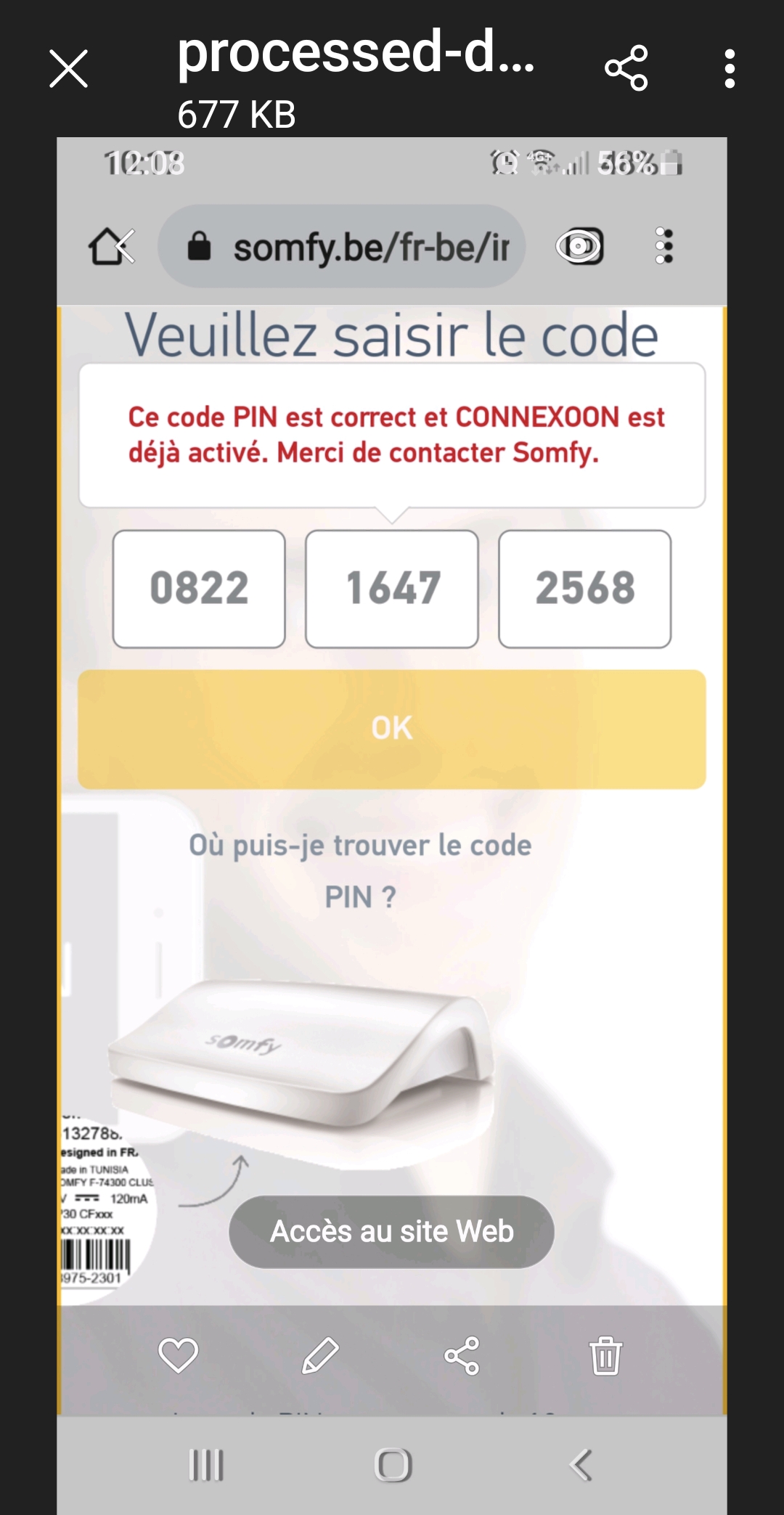Delete this image with the trash icon
The height and width of the screenshot is (1515, 784).
coord(605,1355)
